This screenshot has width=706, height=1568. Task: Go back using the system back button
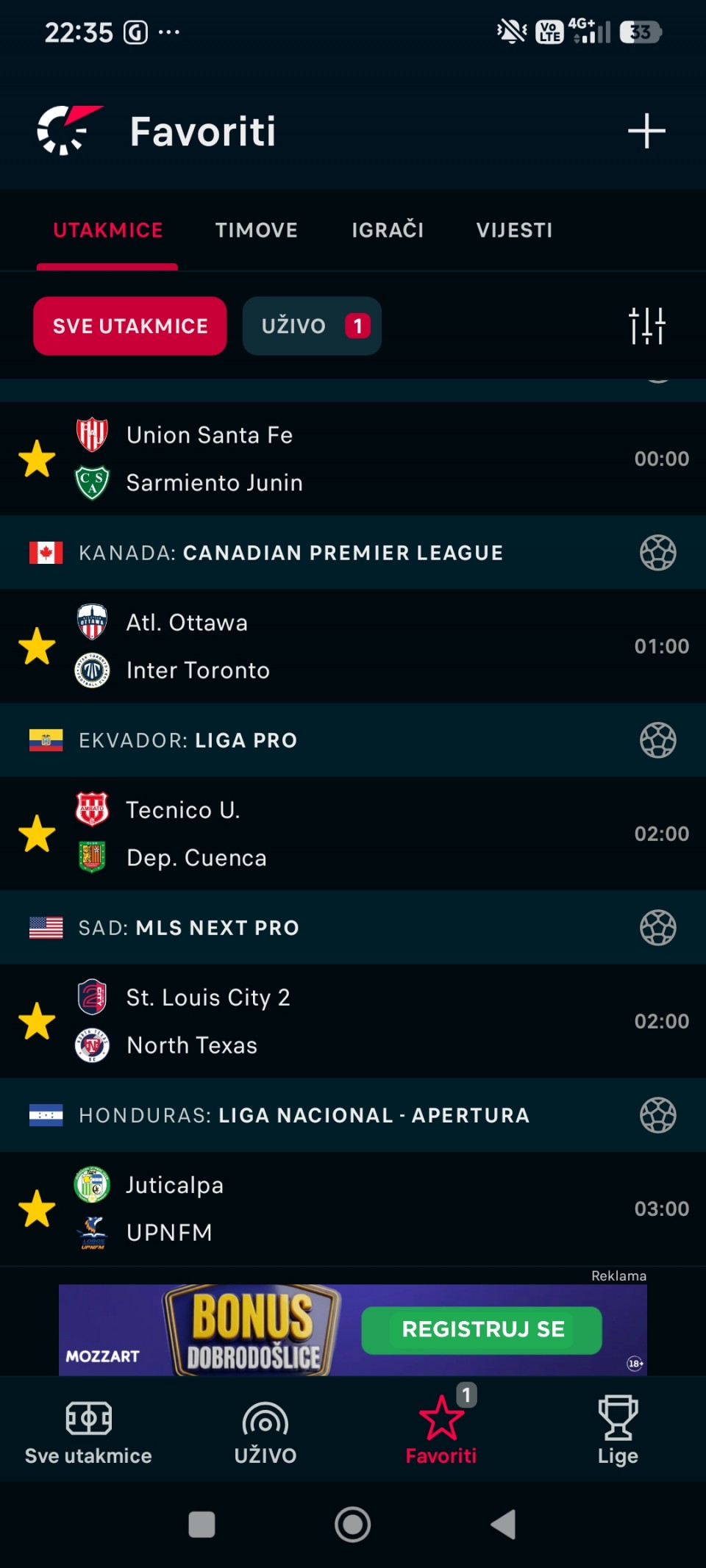click(504, 1525)
